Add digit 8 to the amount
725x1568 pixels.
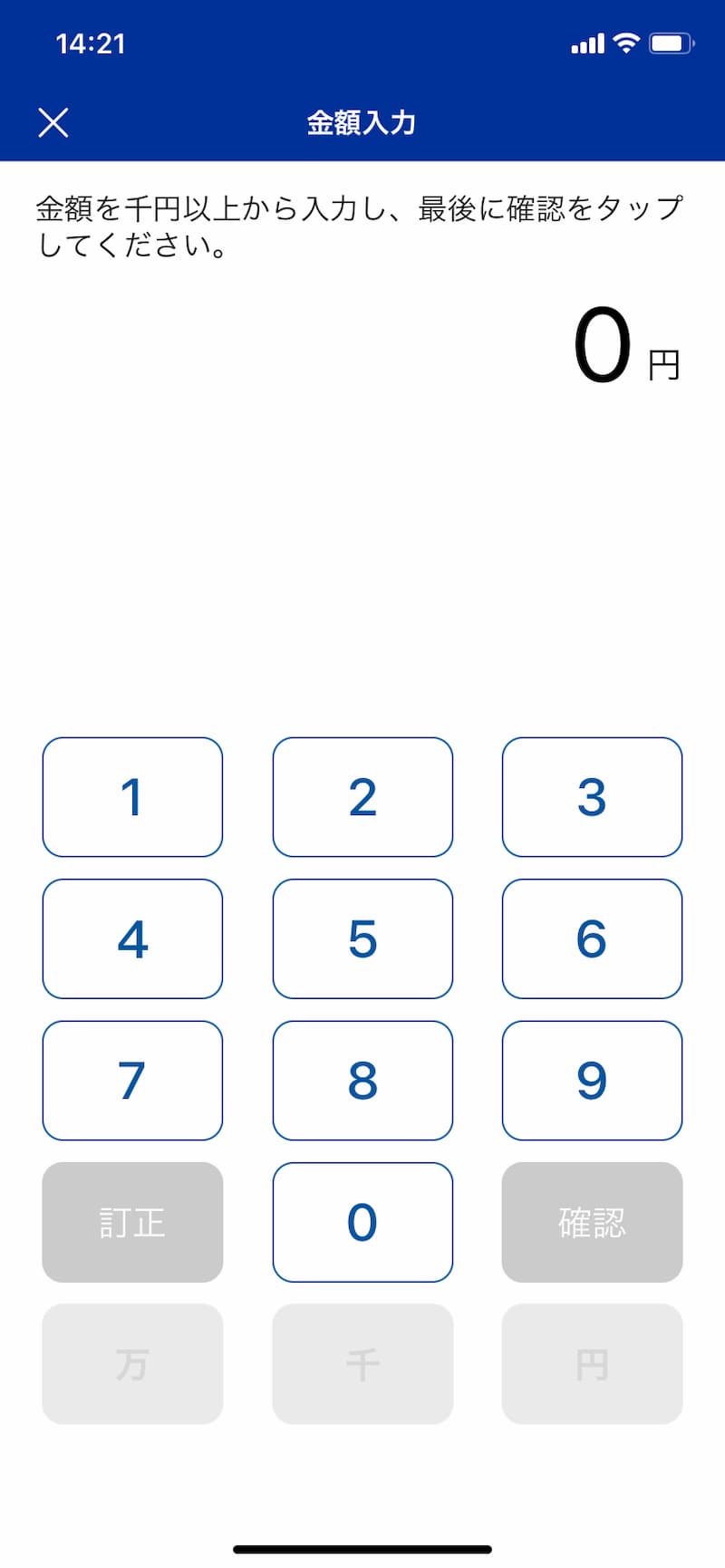[x=362, y=1081]
